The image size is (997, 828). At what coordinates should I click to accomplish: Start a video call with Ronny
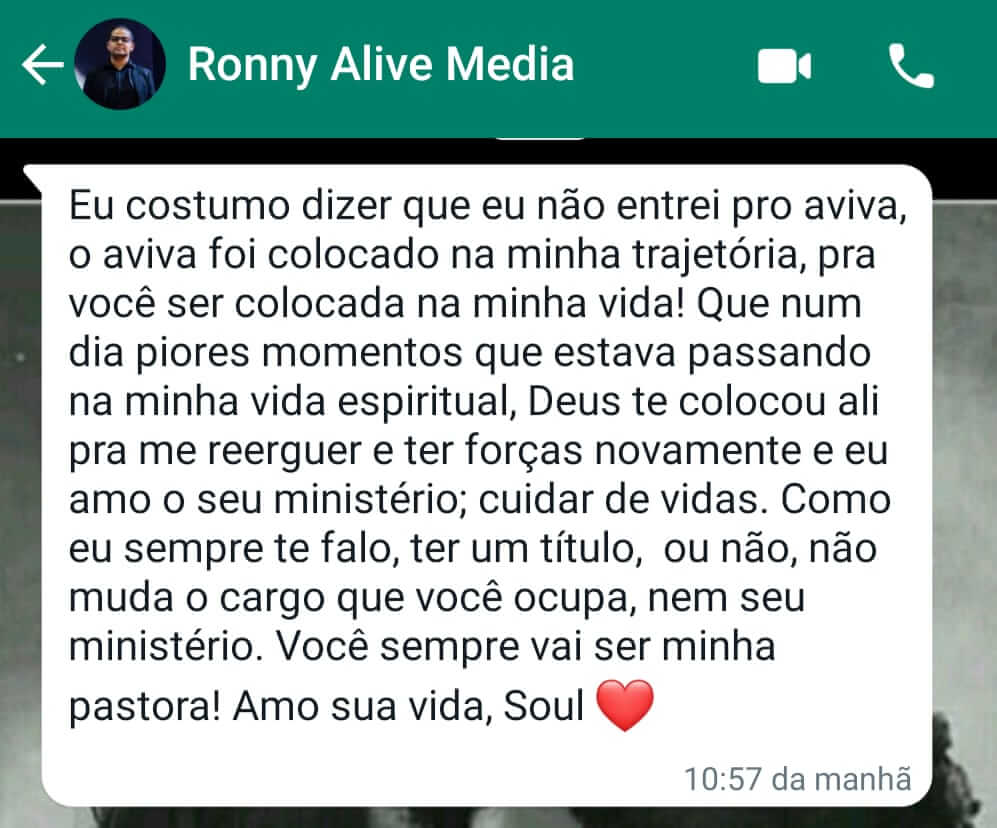click(x=783, y=67)
